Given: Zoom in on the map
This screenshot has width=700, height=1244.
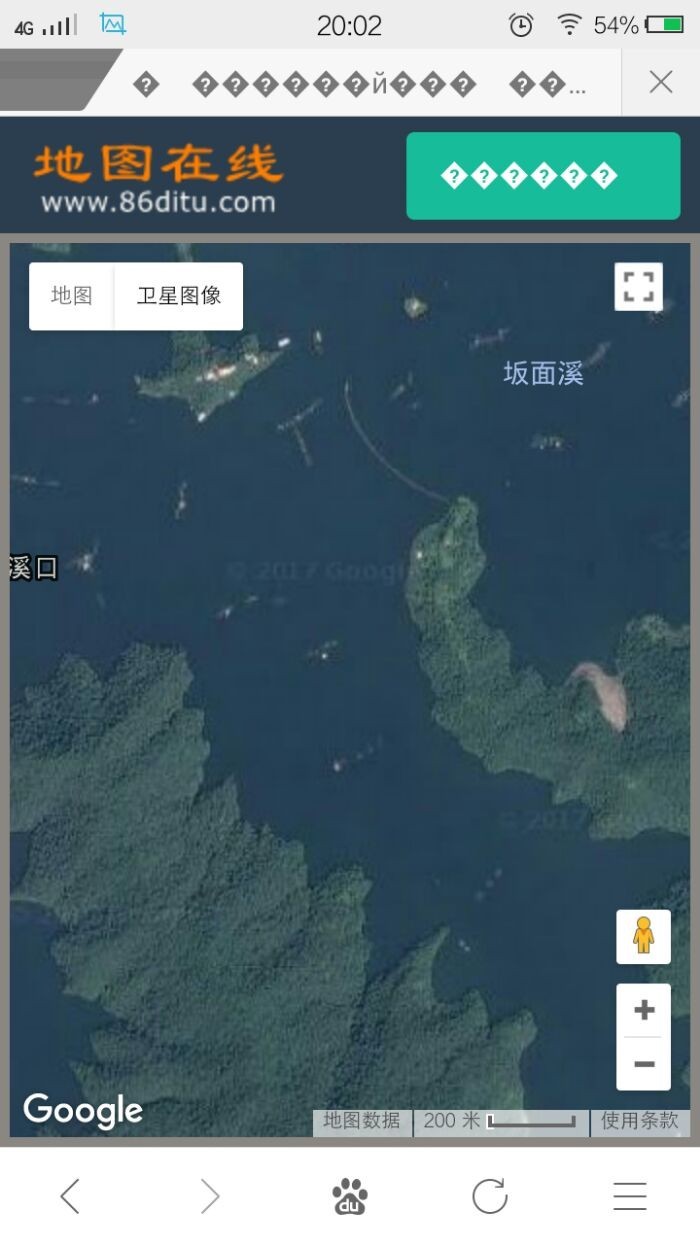Looking at the screenshot, I should click(644, 1010).
